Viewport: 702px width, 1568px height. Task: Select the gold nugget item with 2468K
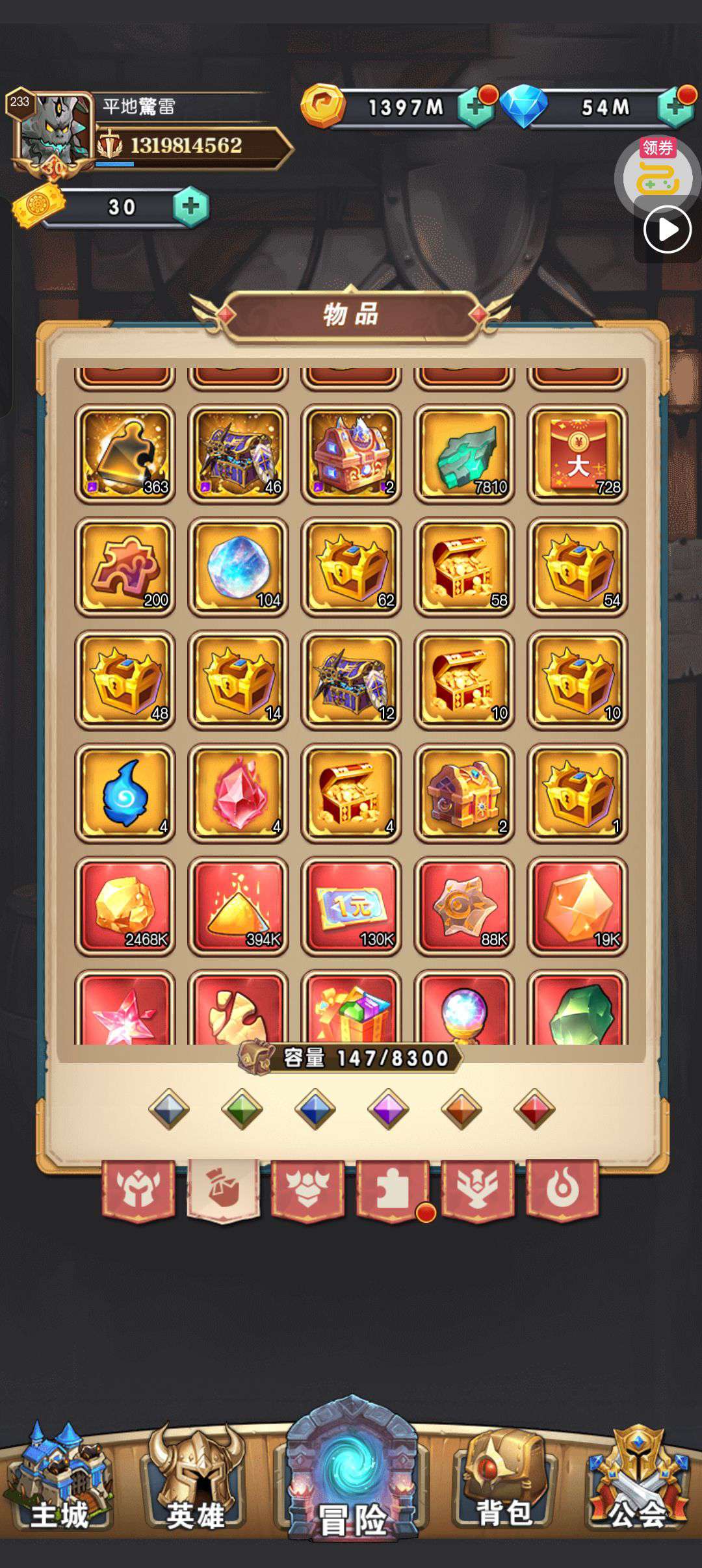(125, 906)
